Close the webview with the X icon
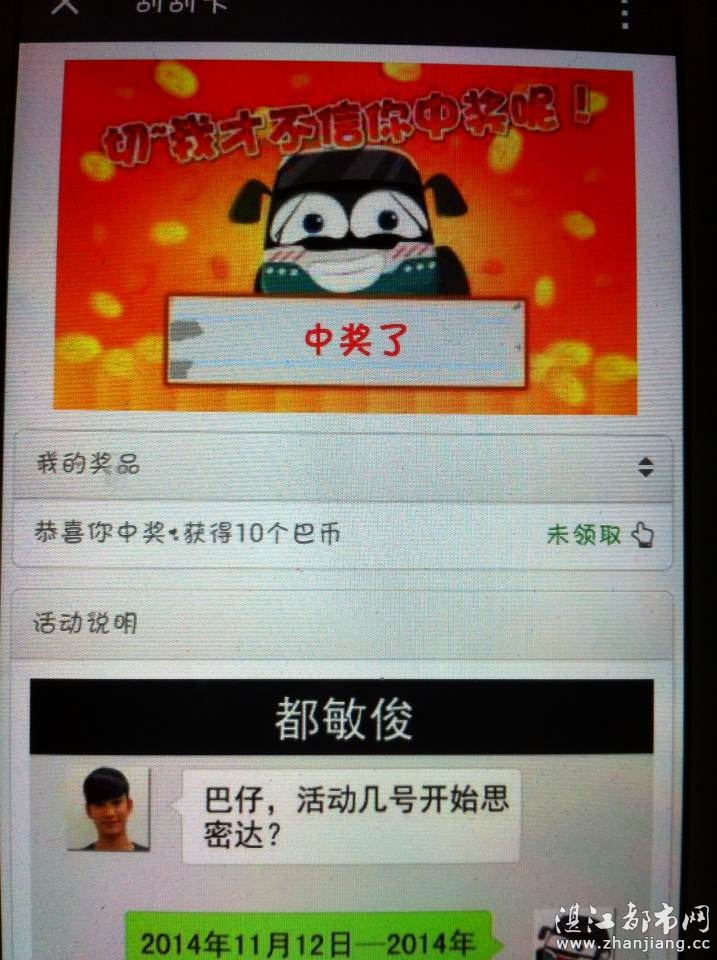This screenshot has height=960, width=717. 64,5
